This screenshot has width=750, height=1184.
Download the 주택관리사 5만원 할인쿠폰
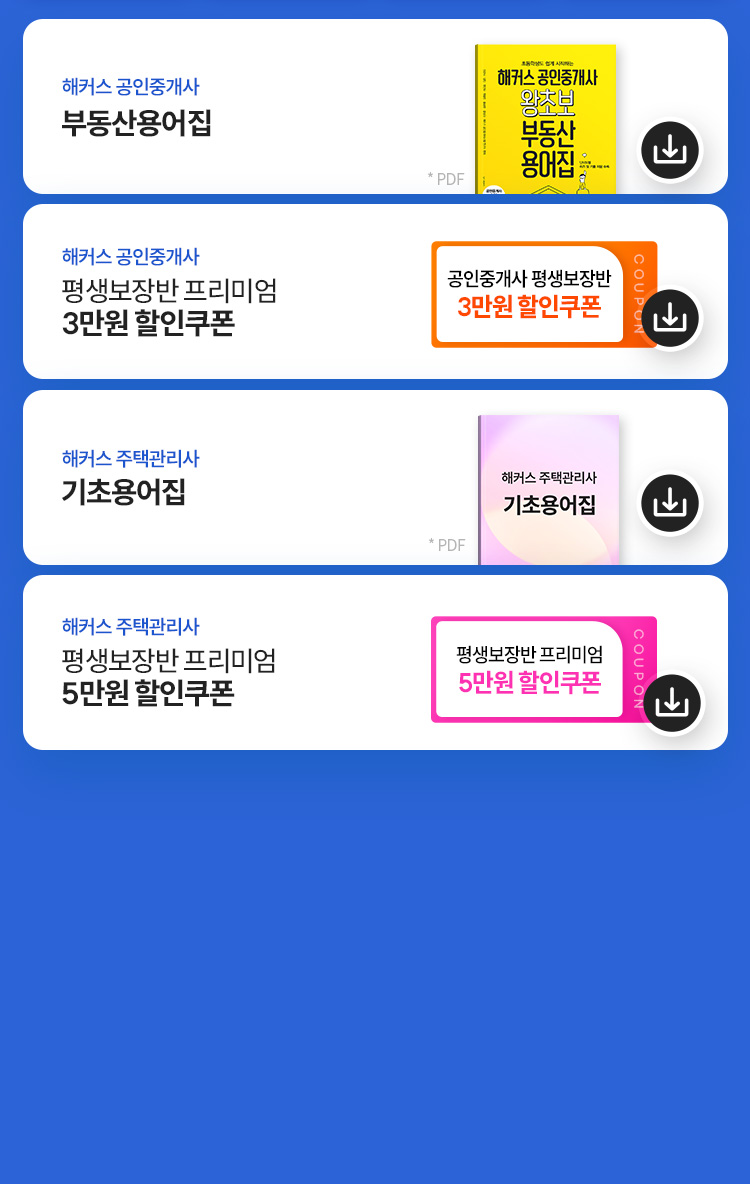point(671,703)
